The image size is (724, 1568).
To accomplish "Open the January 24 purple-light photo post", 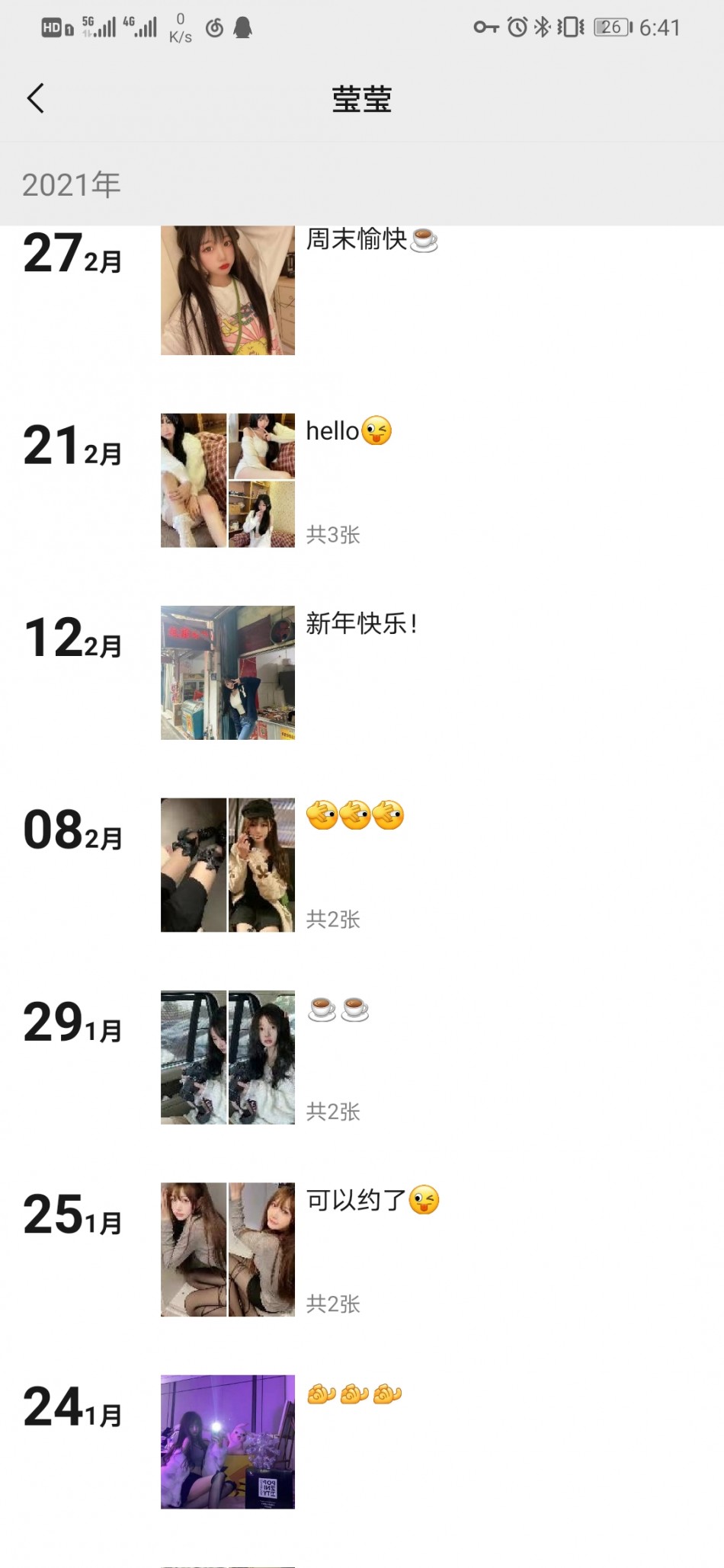I will (x=227, y=1441).
